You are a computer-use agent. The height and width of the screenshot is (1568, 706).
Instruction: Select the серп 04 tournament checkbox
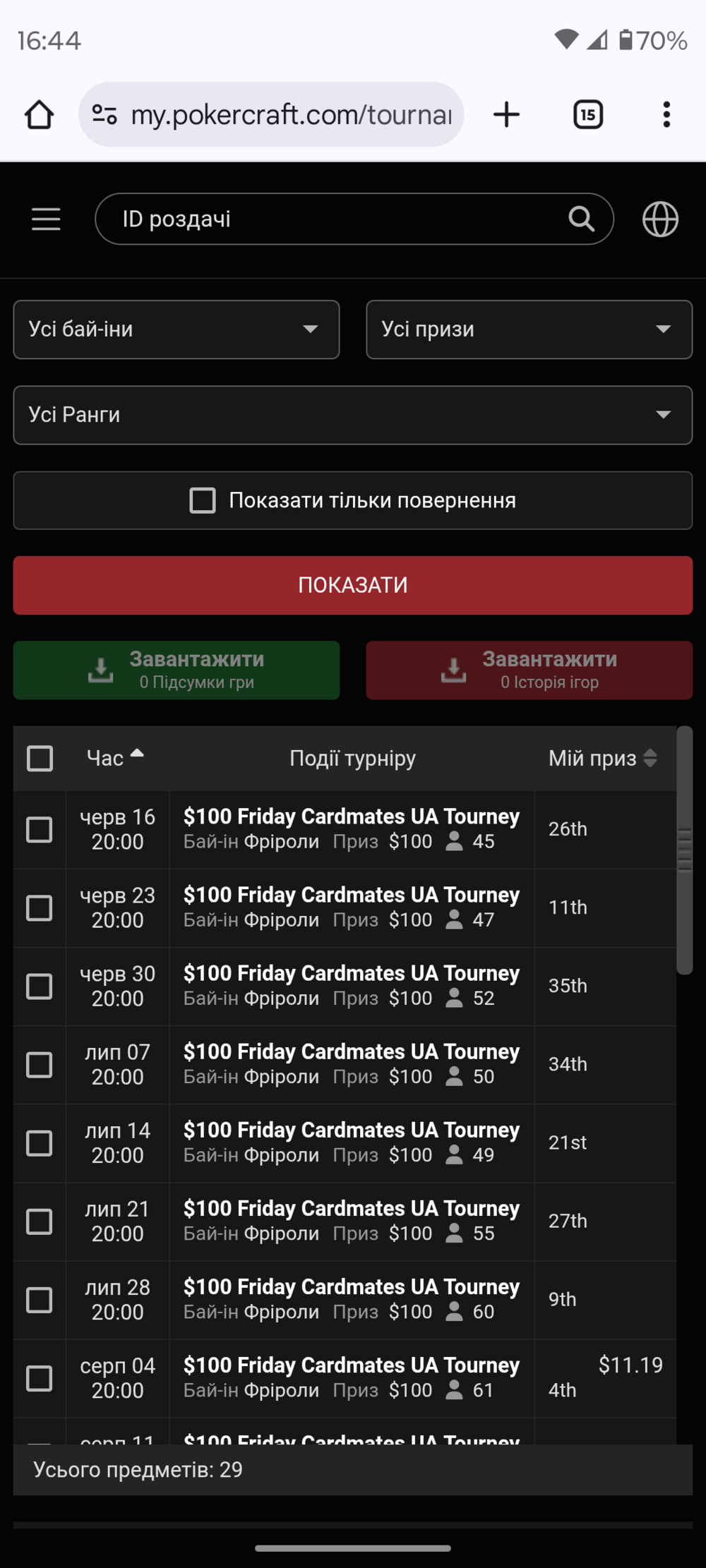click(x=40, y=1378)
